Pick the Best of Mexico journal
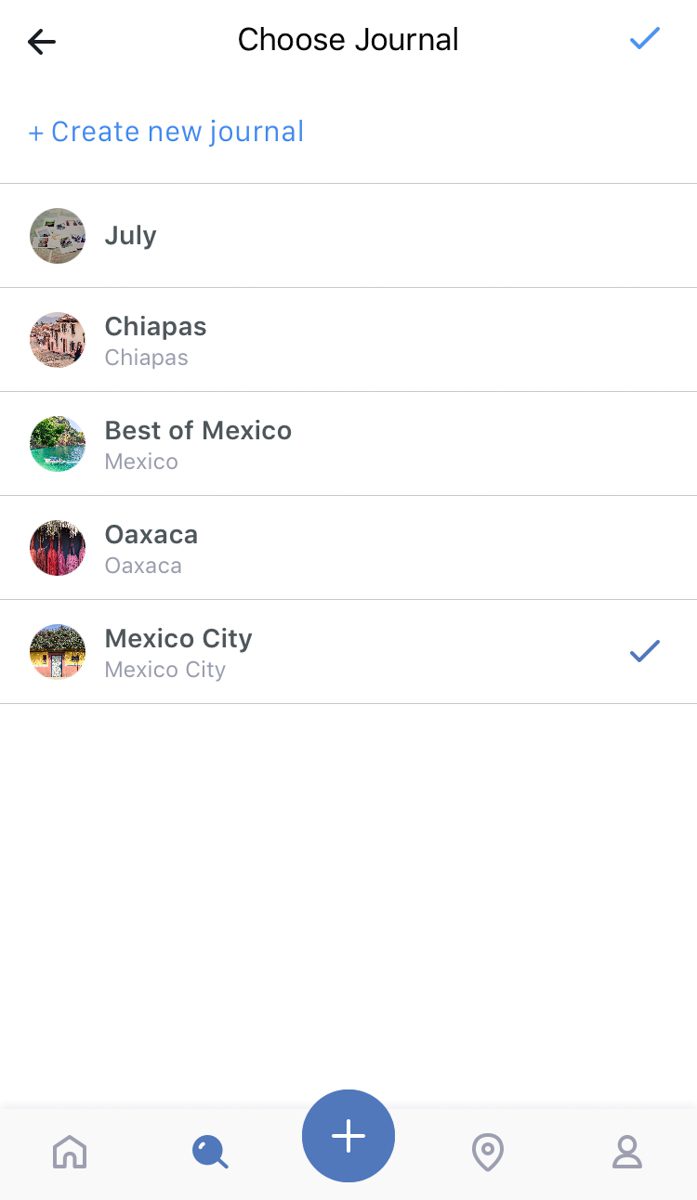The image size is (697, 1200). coord(348,444)
